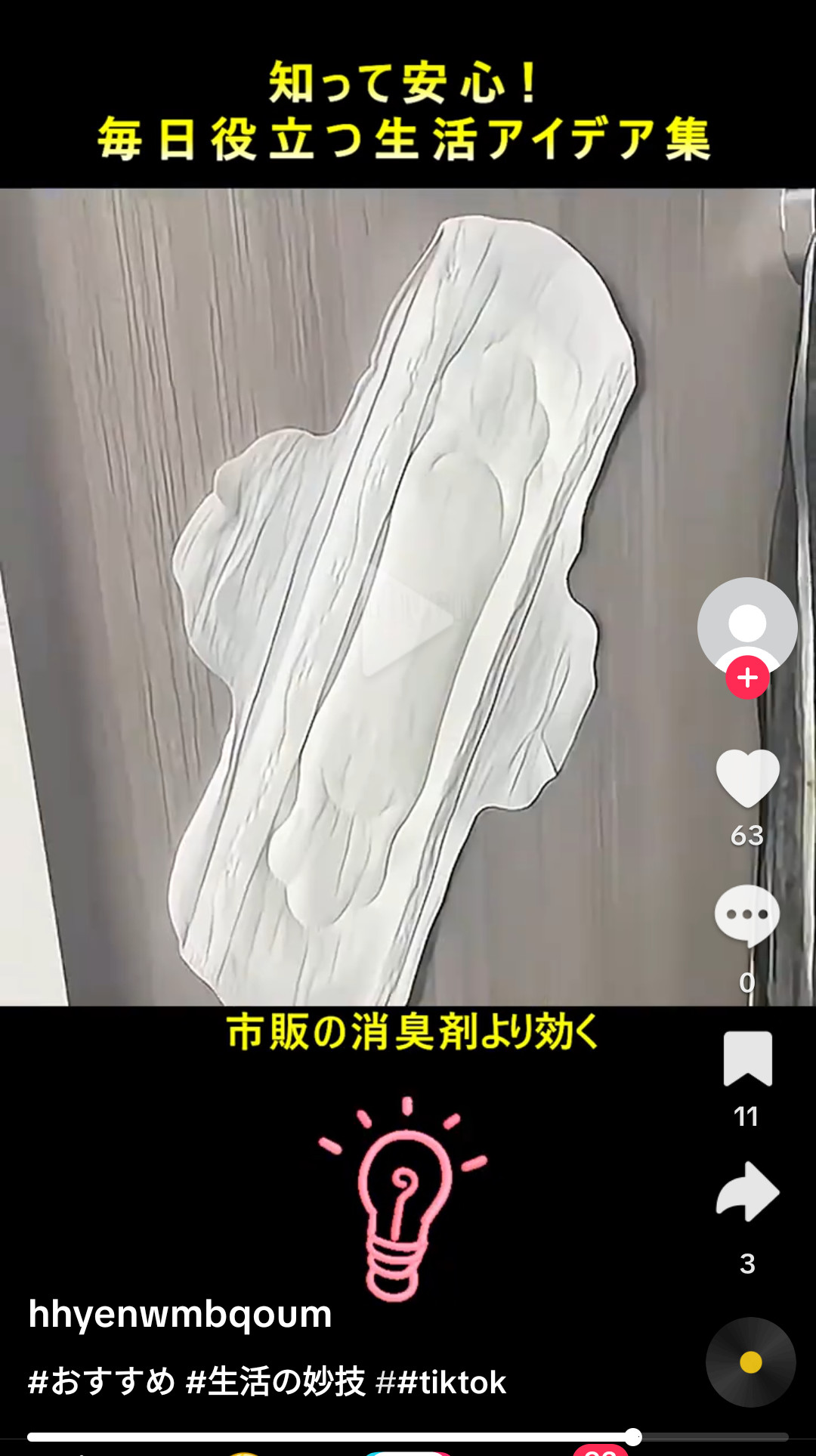The height and width of the screenshot is (1456, 816).
Task: Tap the video progress bar knob
Action: coord(633,1436)
